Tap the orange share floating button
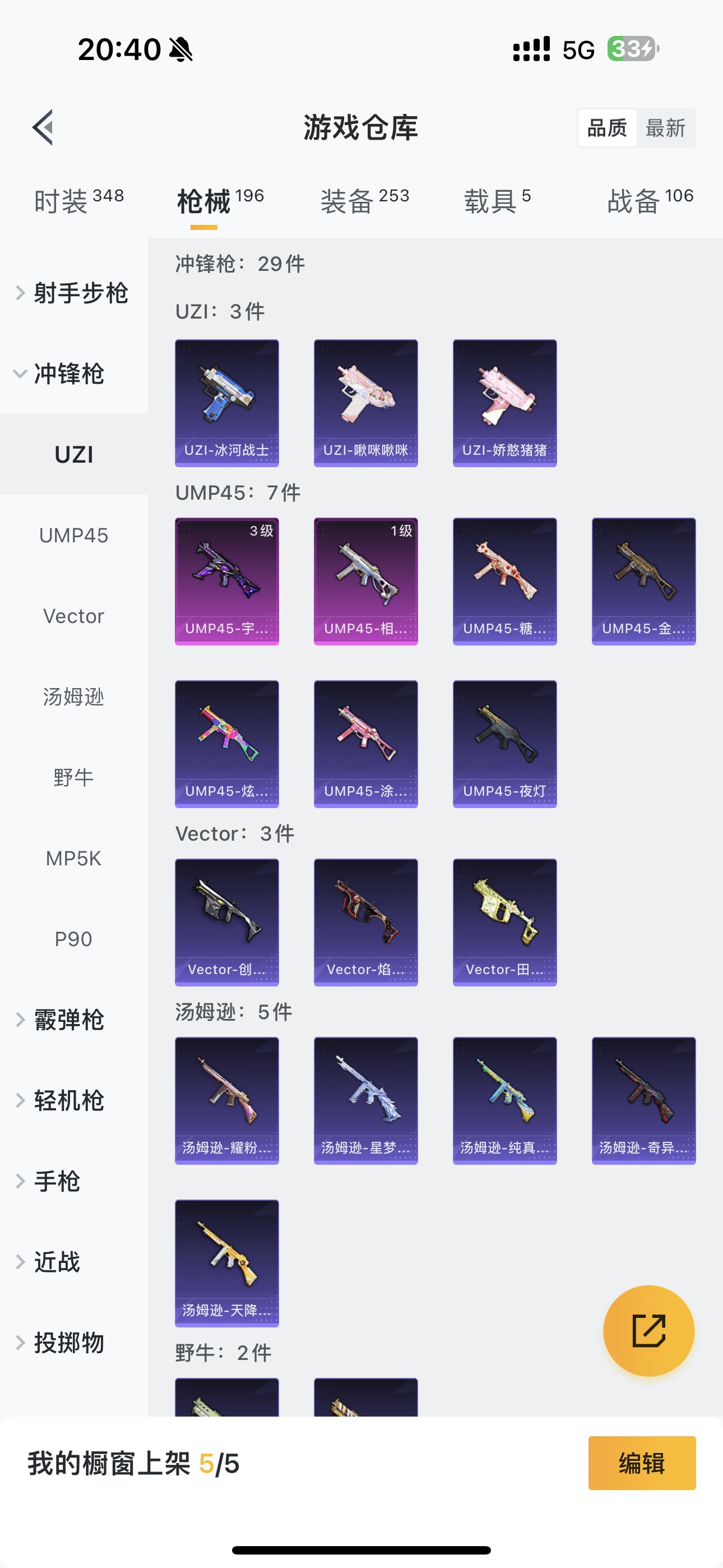723x1568 pixels. [649, 1331]
